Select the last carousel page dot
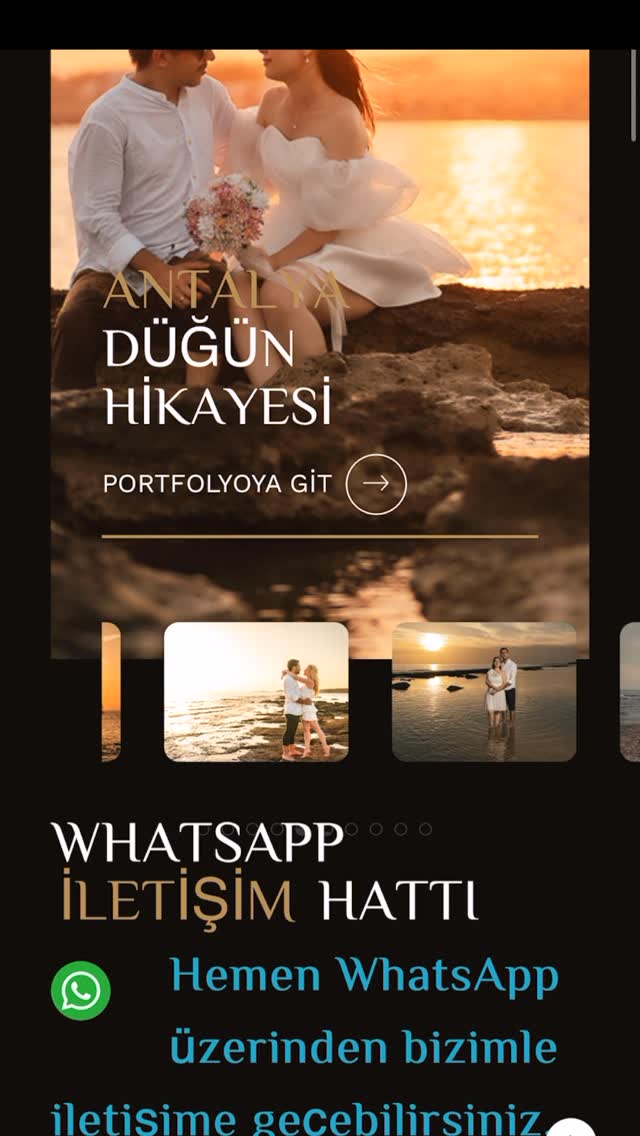This screenshot has height=1136, width=640. pos(425,829)
